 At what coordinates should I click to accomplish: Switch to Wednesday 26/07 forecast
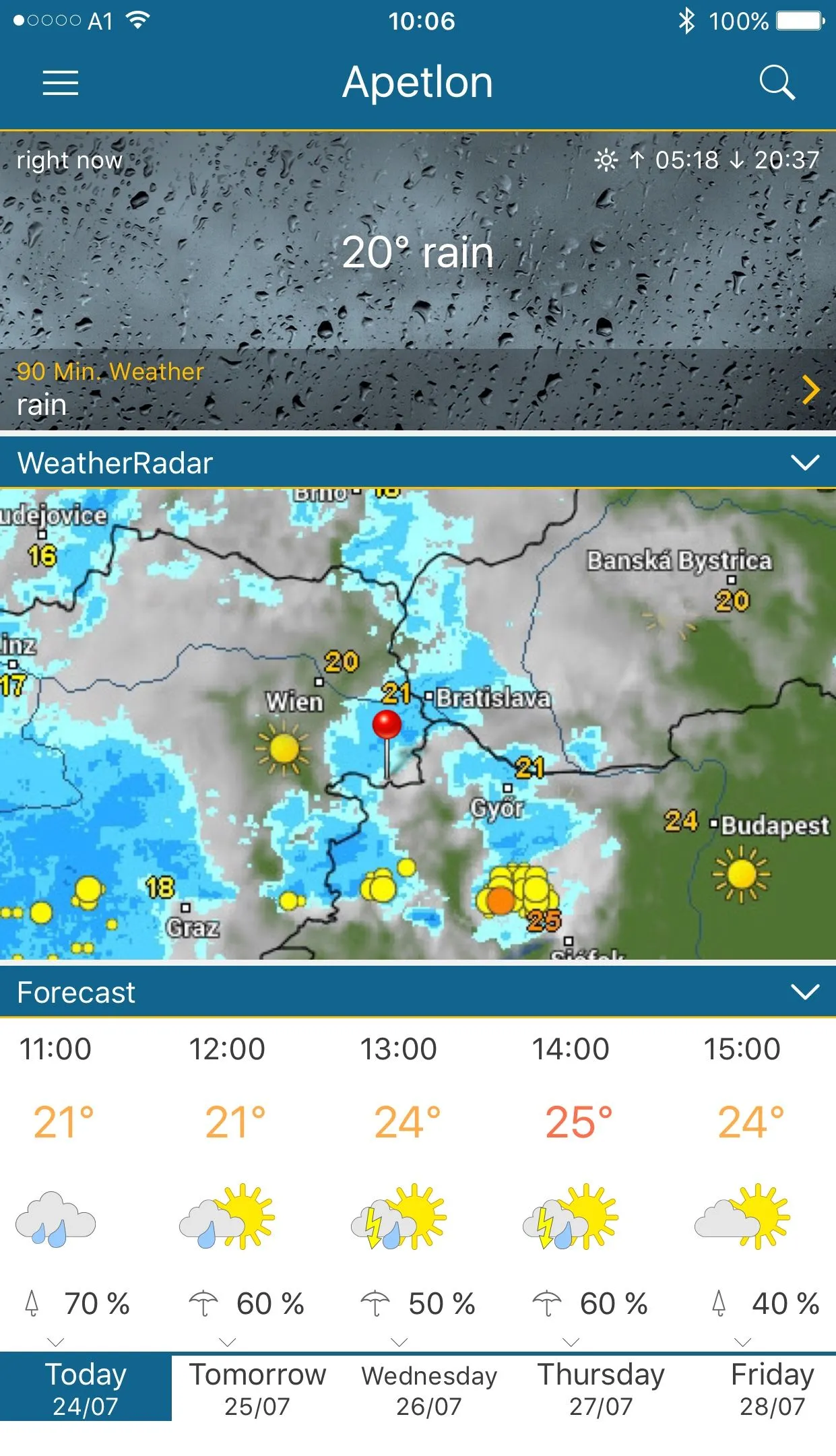[429, 1388]
